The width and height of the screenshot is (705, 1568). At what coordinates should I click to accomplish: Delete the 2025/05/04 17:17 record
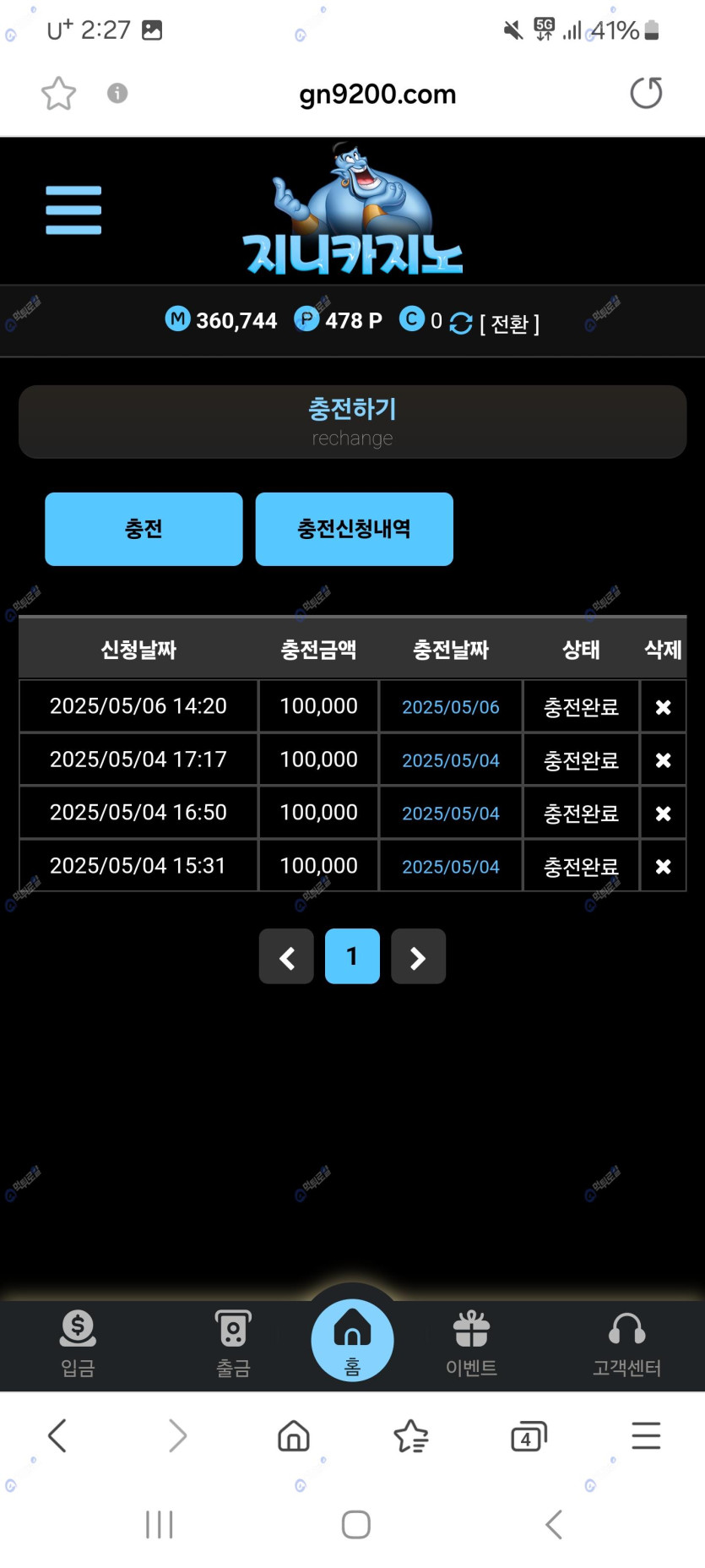663,760
